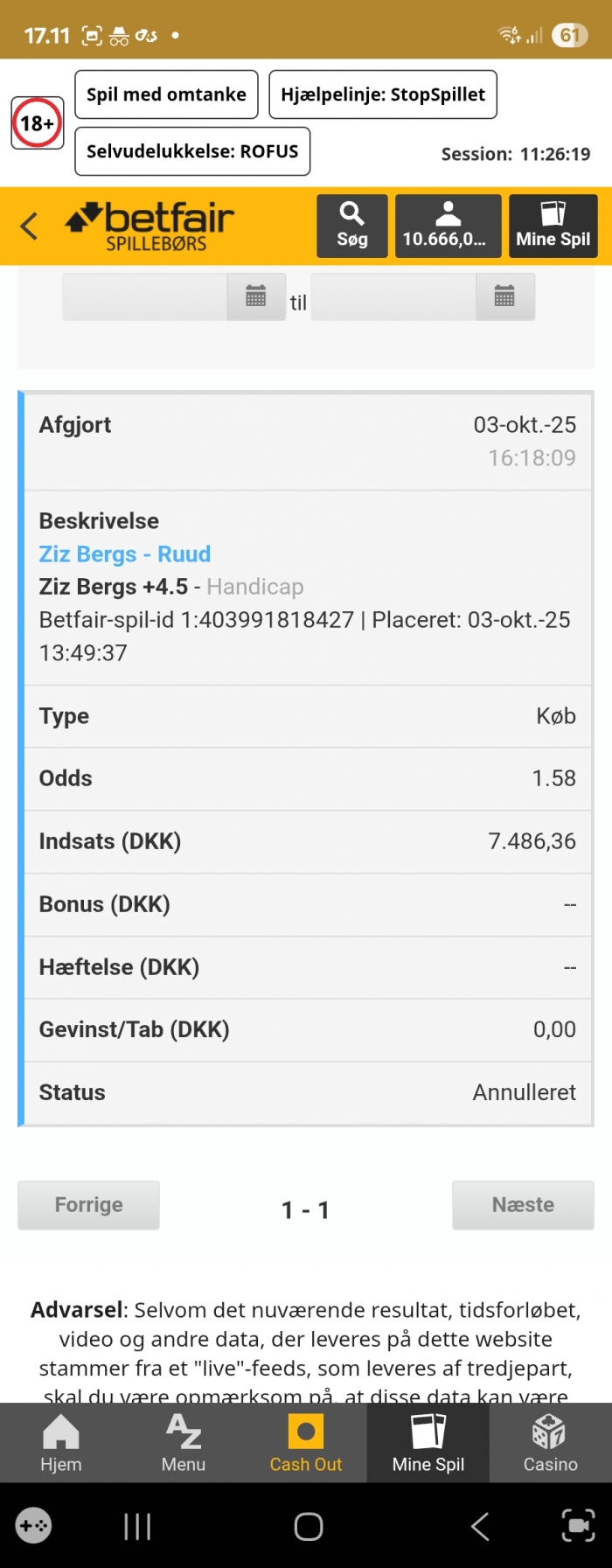Open the Ziz Bergs - Ruud match link

pos(125,554)
